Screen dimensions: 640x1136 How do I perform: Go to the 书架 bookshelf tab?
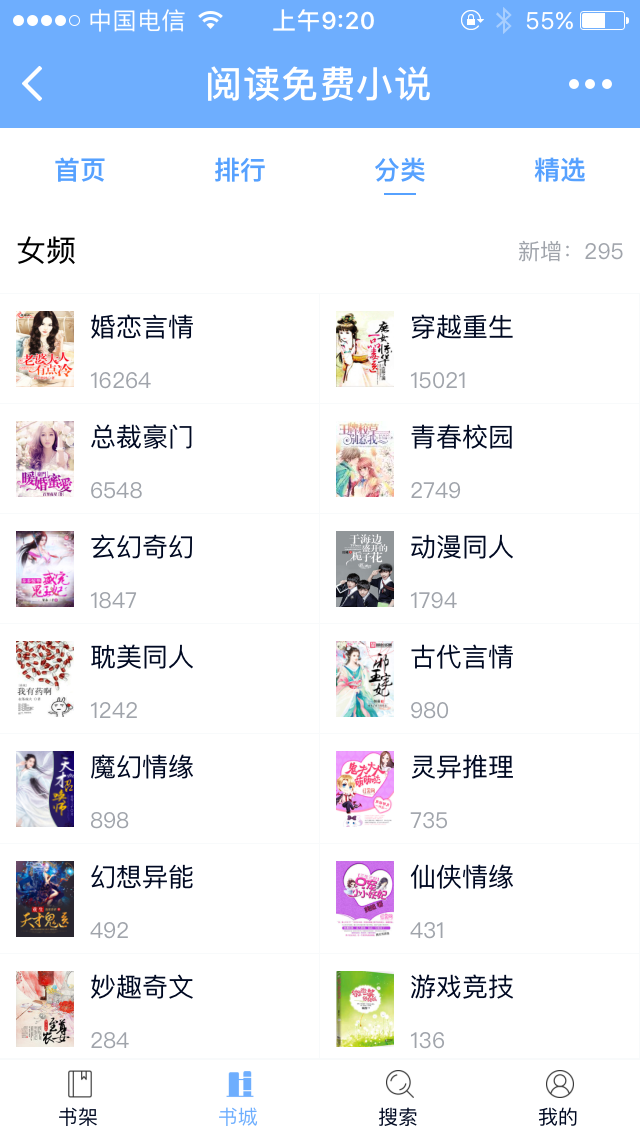coord(79,1098)
